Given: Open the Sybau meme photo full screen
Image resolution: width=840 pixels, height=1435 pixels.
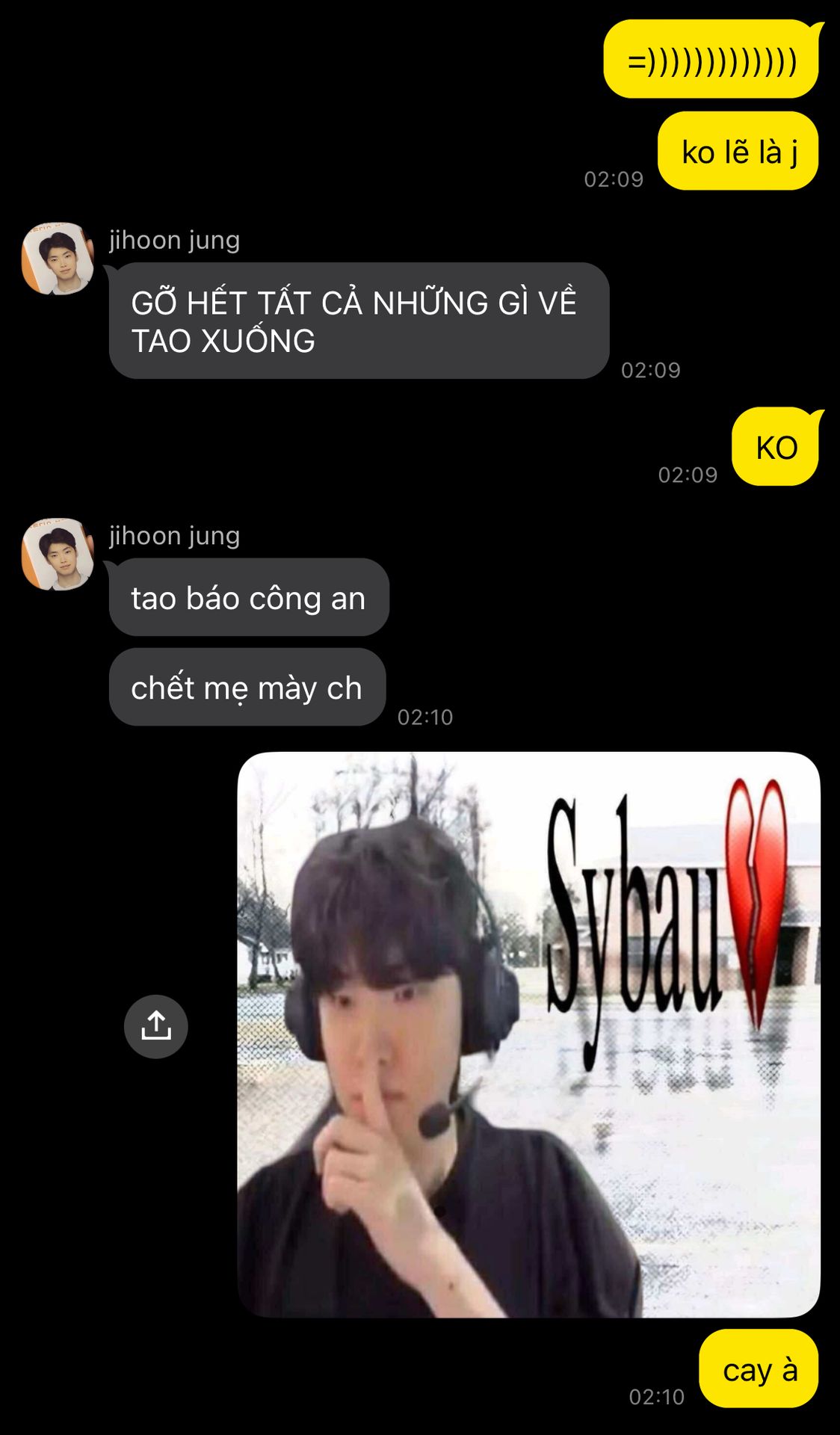Looking at the screenshot, I should click(x=528, y=1034).
